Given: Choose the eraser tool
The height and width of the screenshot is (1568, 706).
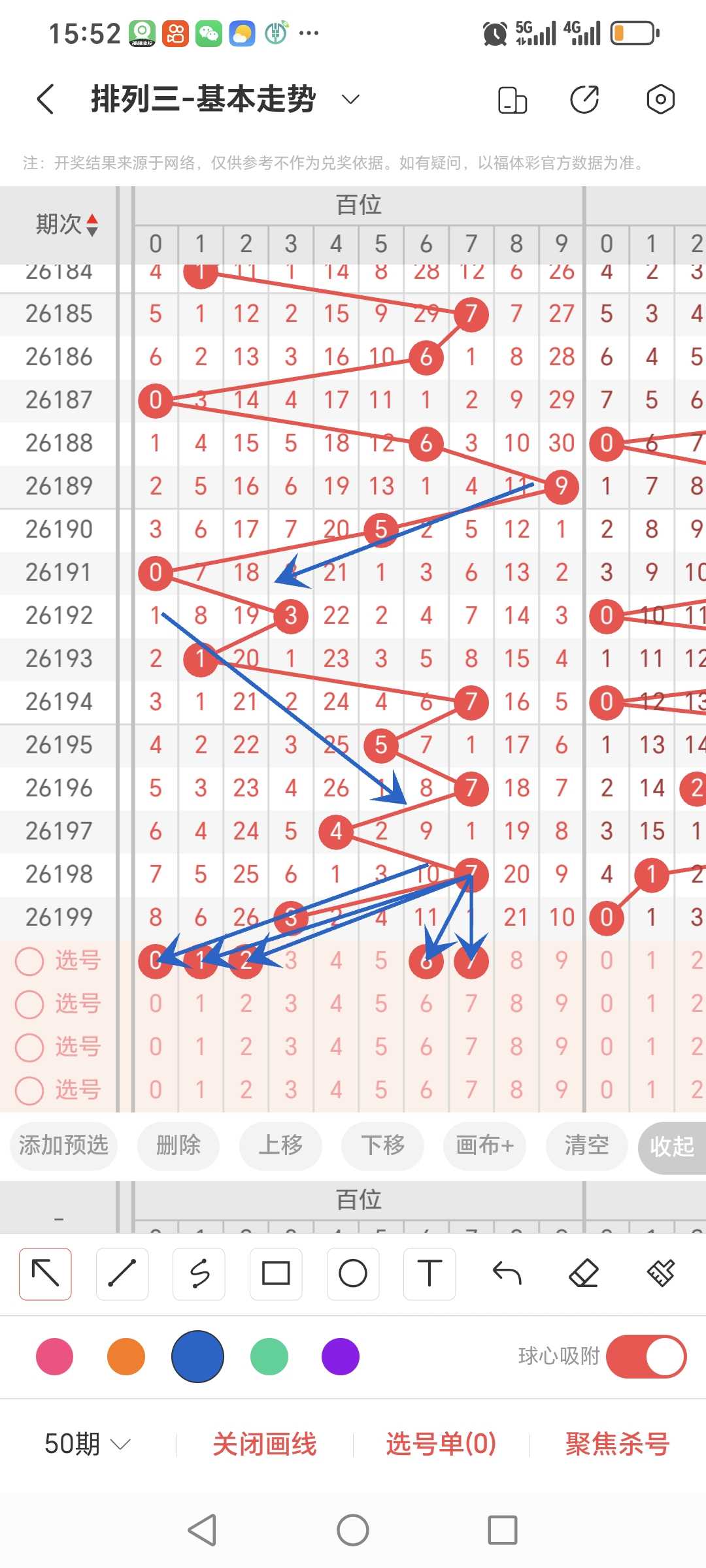Looking at the screenshot, I should click(584, 1273).
